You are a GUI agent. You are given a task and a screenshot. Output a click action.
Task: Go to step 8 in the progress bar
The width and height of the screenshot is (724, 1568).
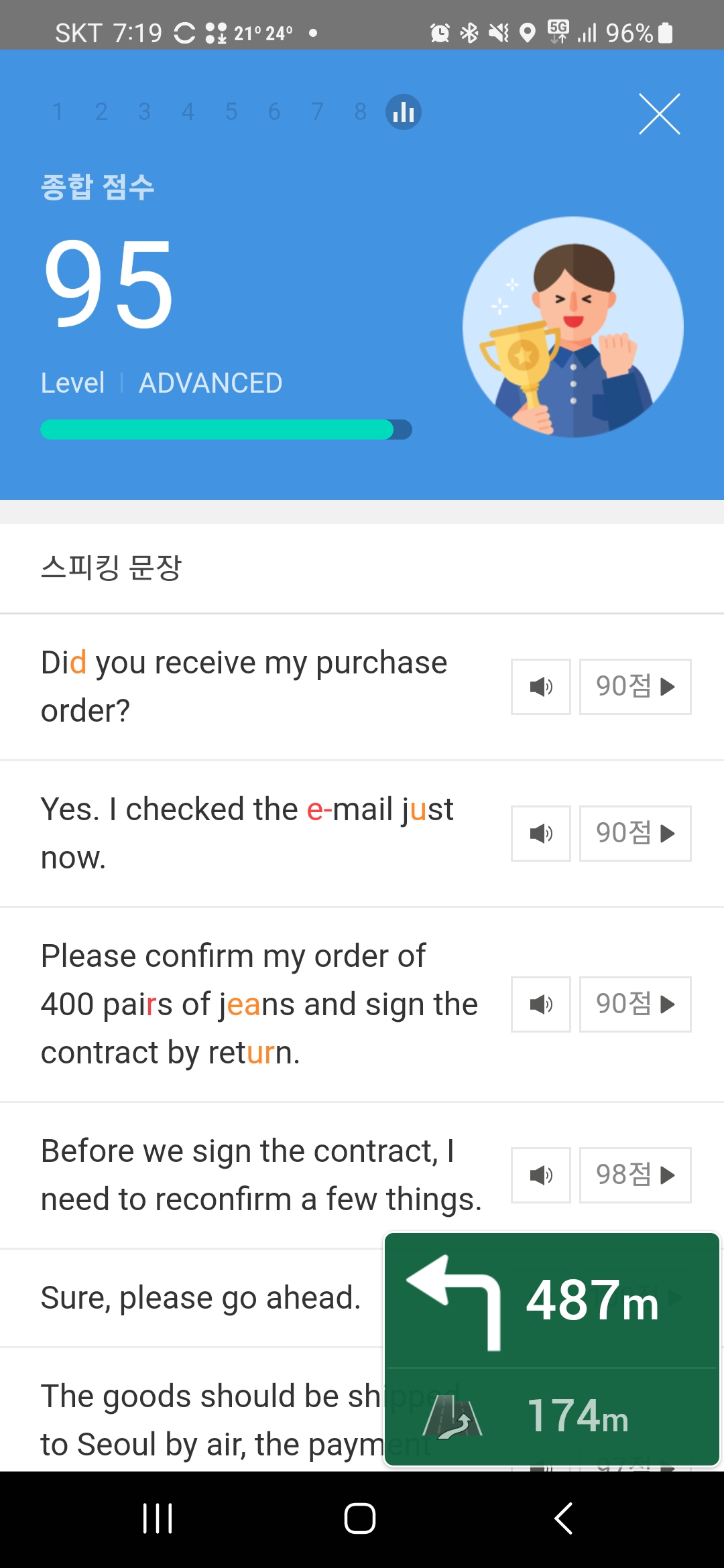tap(361, 112)
